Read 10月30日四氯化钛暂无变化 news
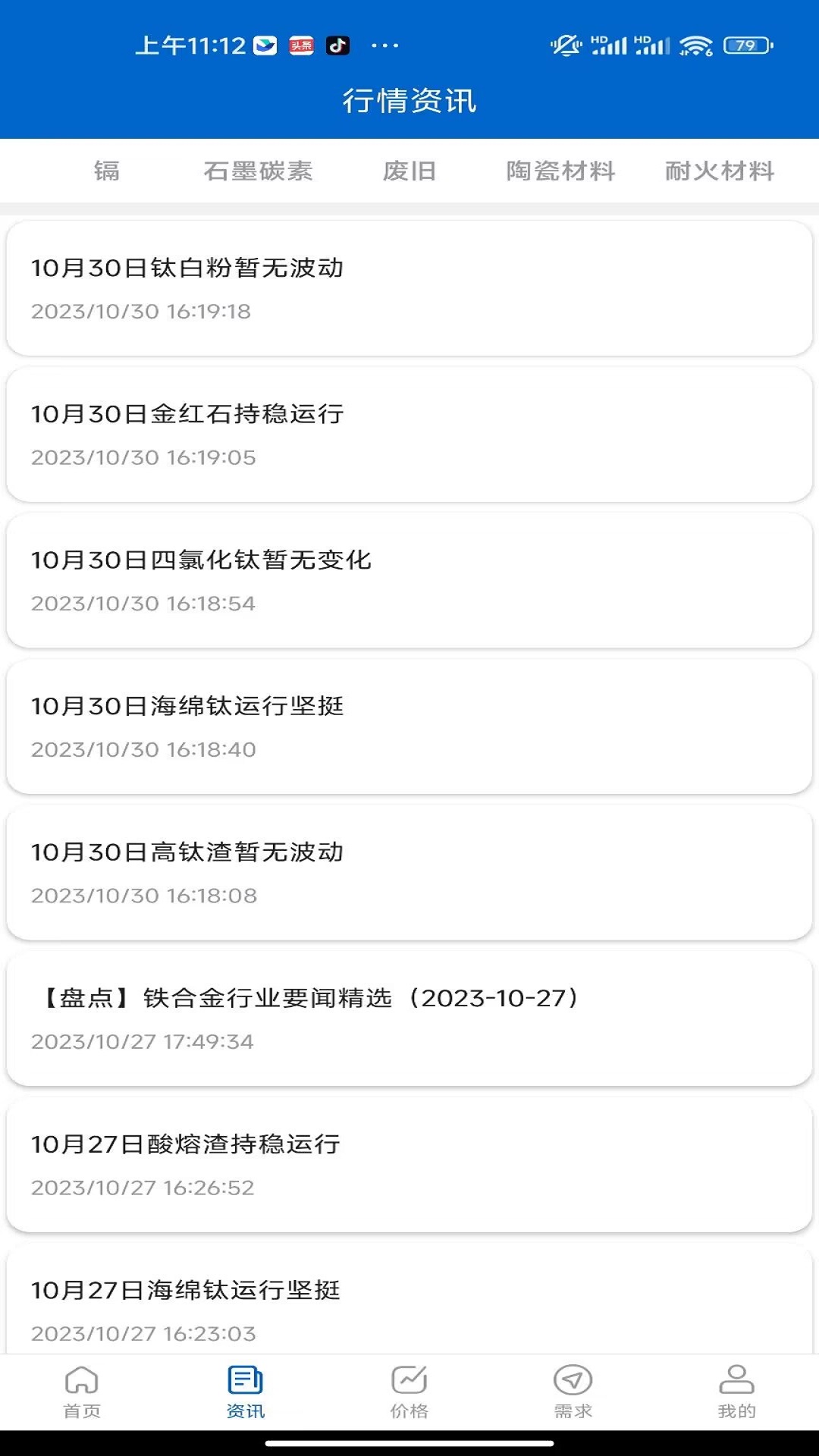This screenshot has height=1456, width=819. pyautogui.click(x=409, y=580)
